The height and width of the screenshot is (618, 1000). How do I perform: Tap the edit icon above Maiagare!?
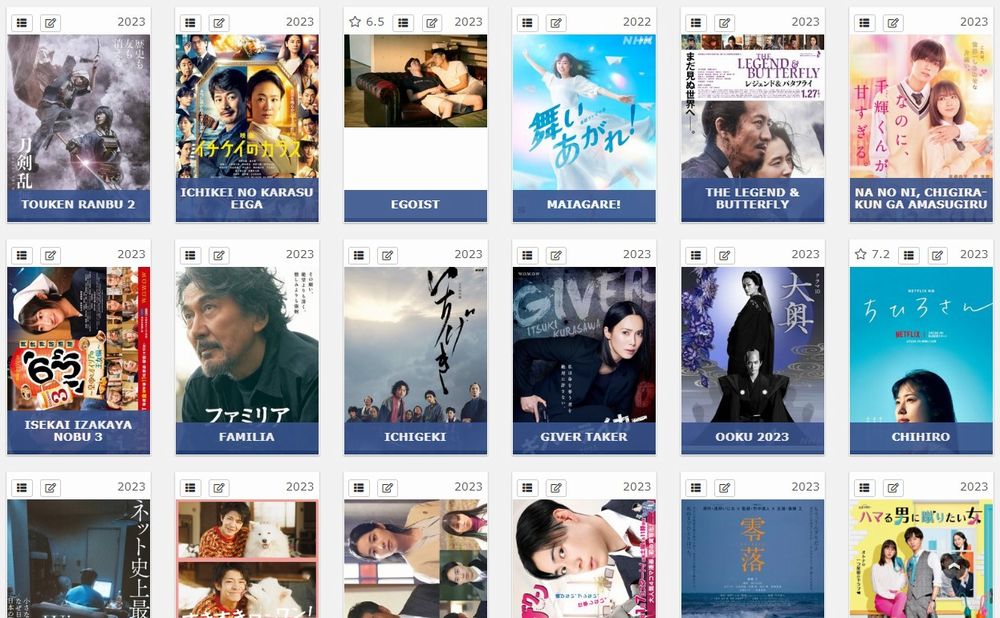[x=556, y=22]
